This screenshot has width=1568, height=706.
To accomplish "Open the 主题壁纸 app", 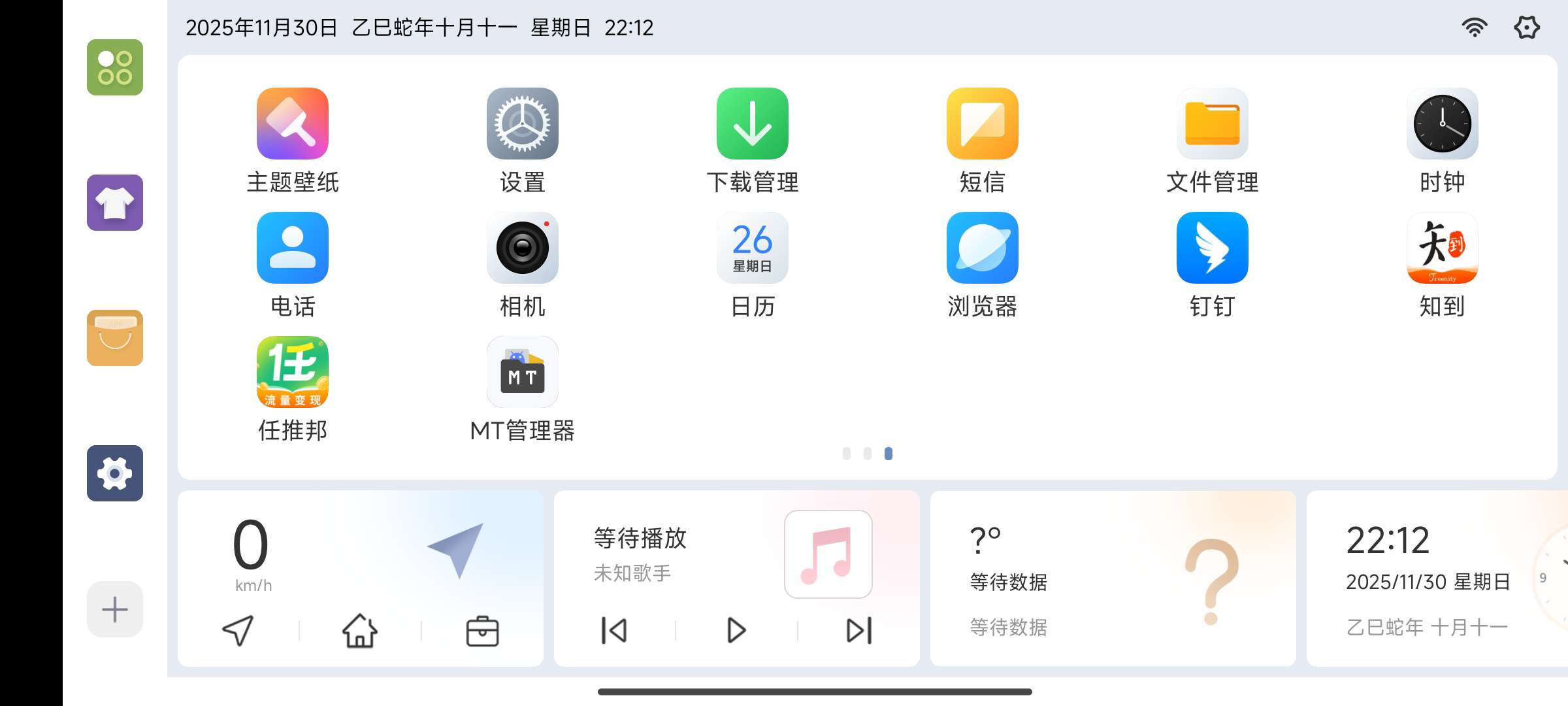I will (292, 124).
